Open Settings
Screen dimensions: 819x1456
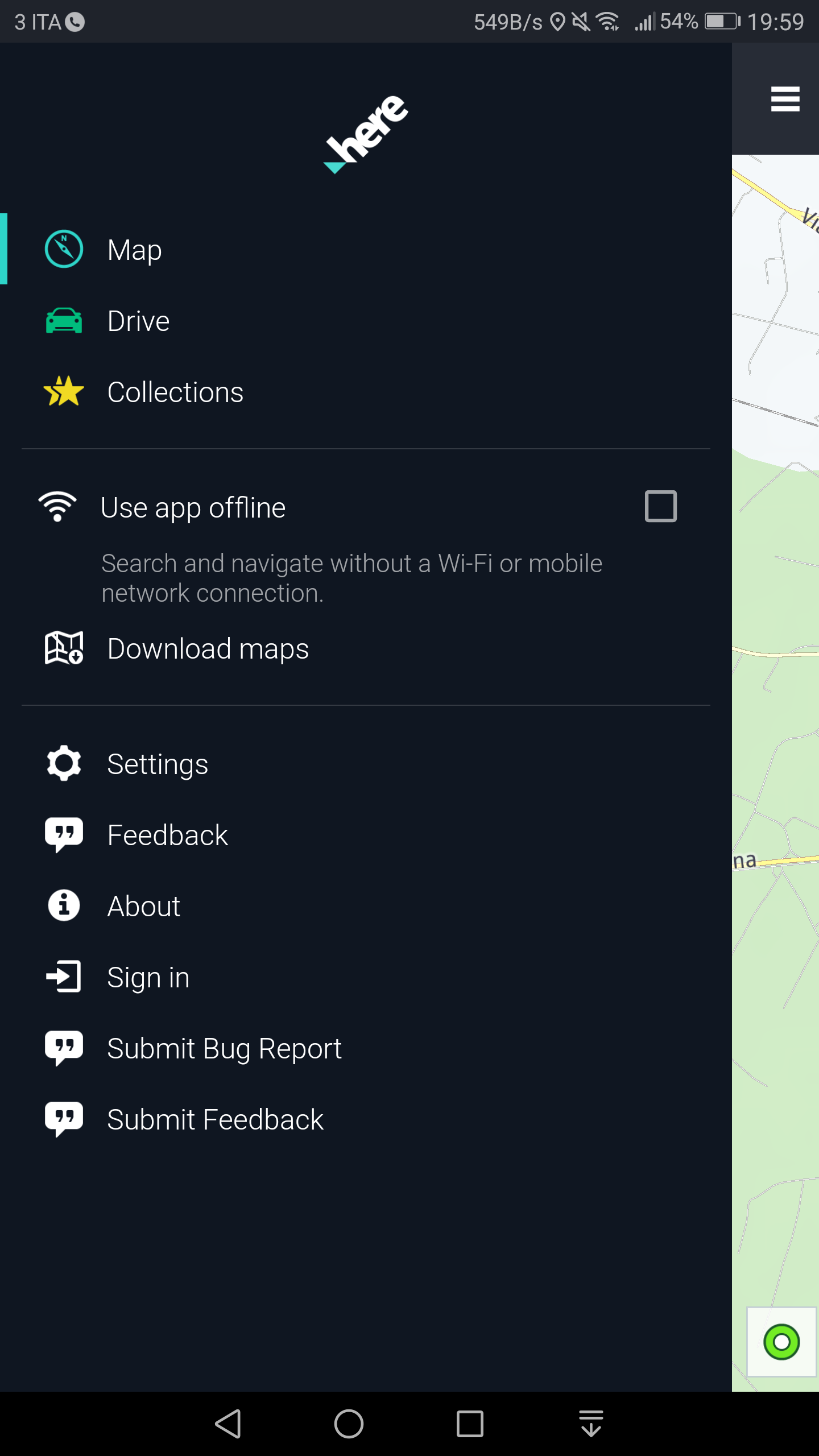366,764
